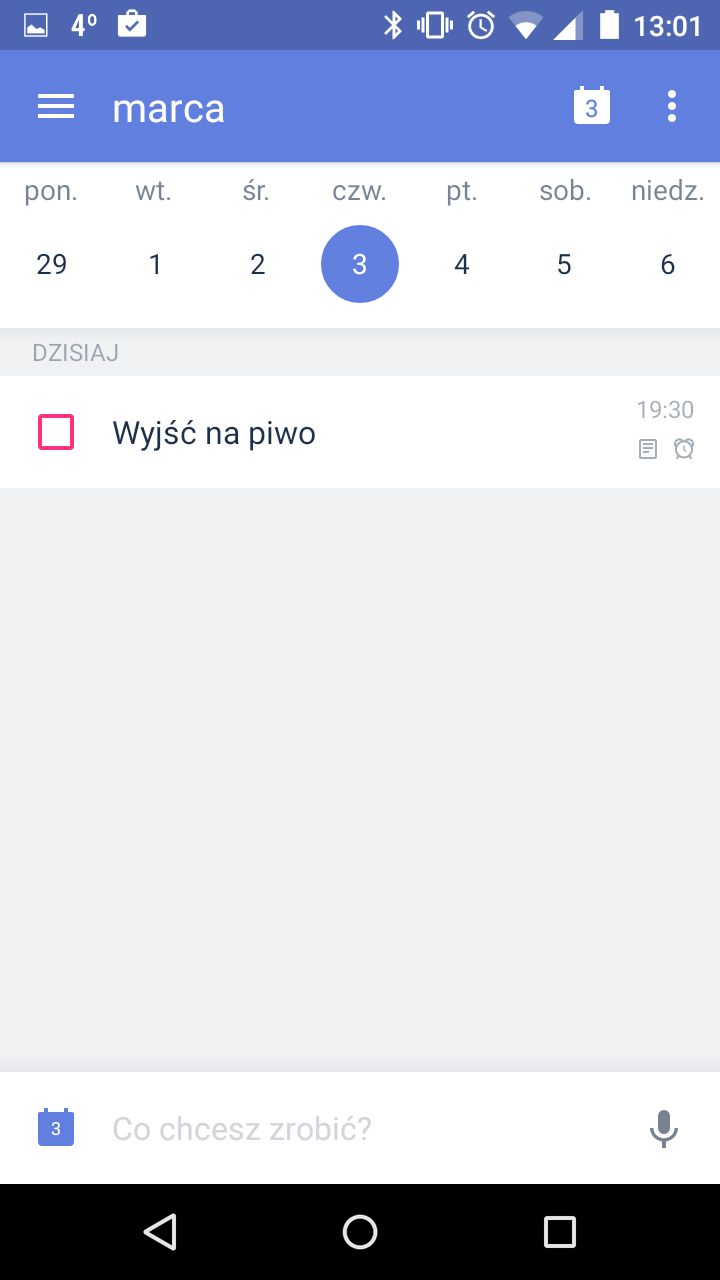Start voice input with the microphone
720x1280 pixels.
pyautogui.click(x=663, y=1128)
